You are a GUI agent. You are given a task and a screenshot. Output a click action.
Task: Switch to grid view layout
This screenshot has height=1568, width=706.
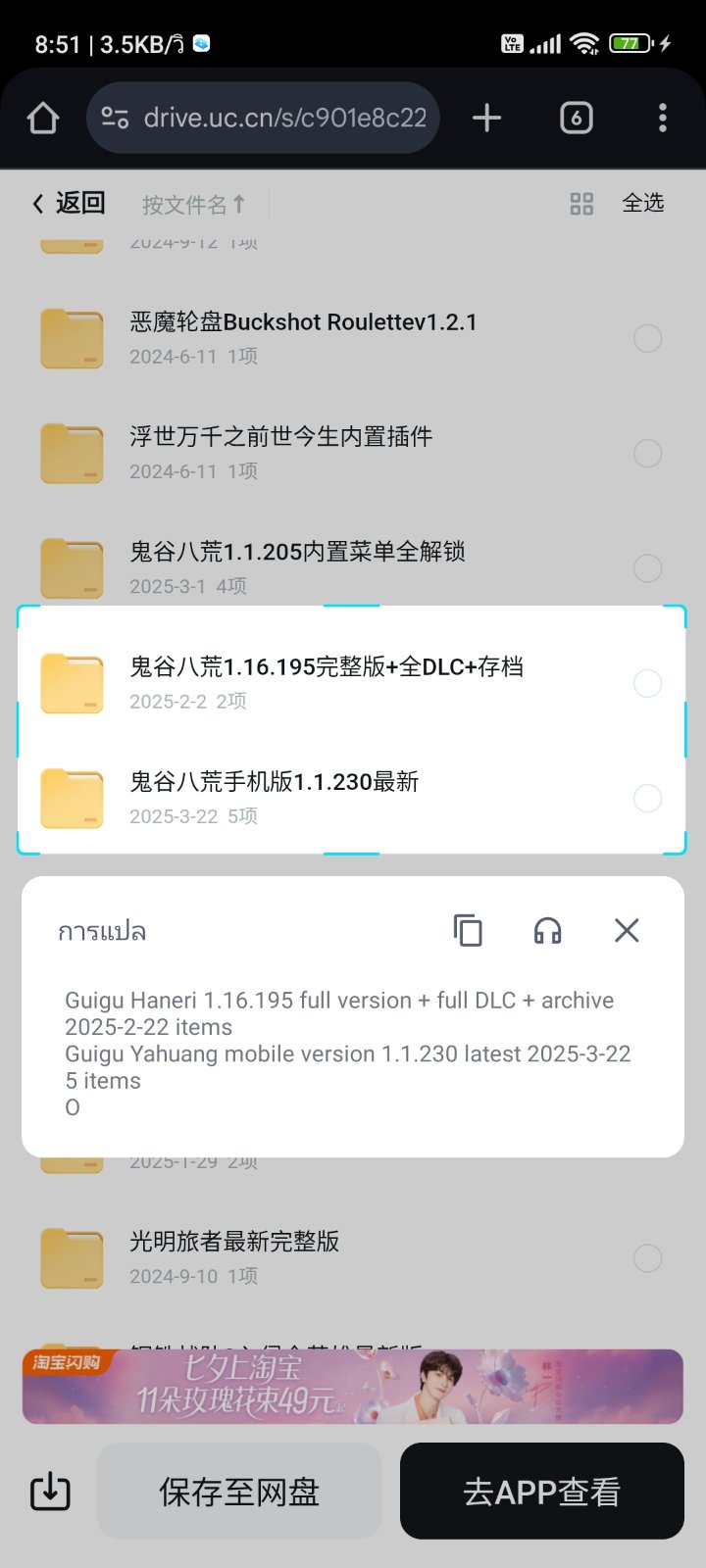[x=581, y=204]
